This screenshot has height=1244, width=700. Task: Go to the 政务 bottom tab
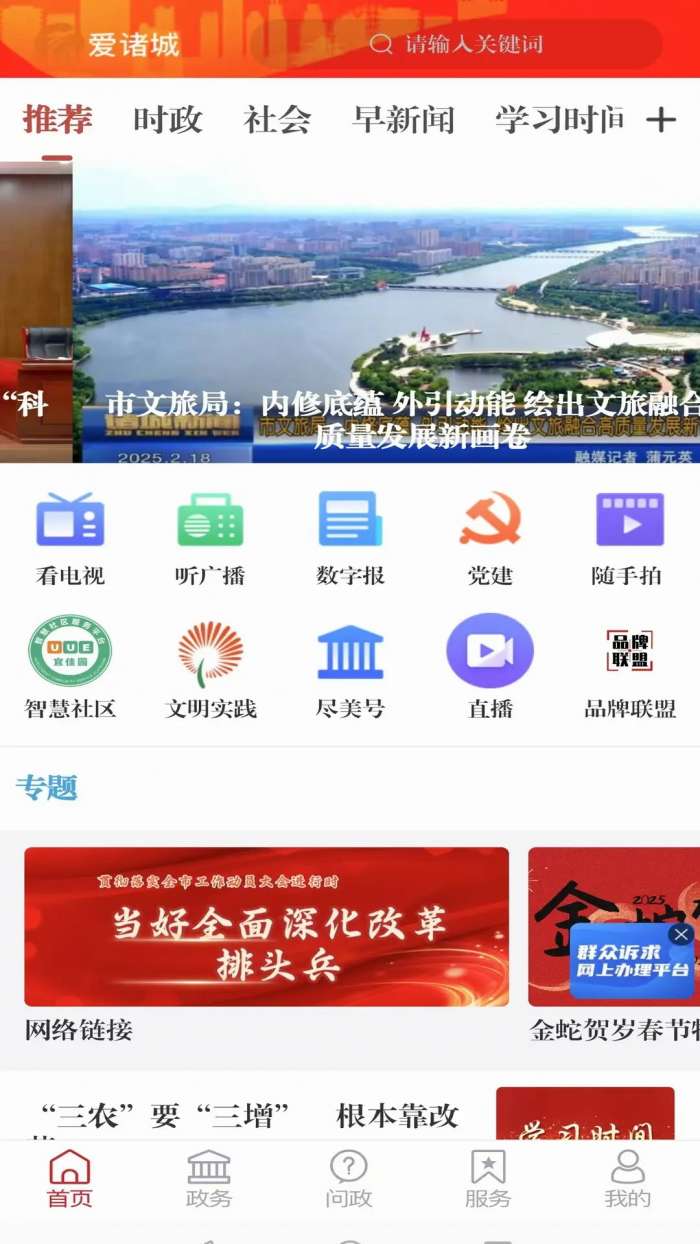coord(209,1179)
